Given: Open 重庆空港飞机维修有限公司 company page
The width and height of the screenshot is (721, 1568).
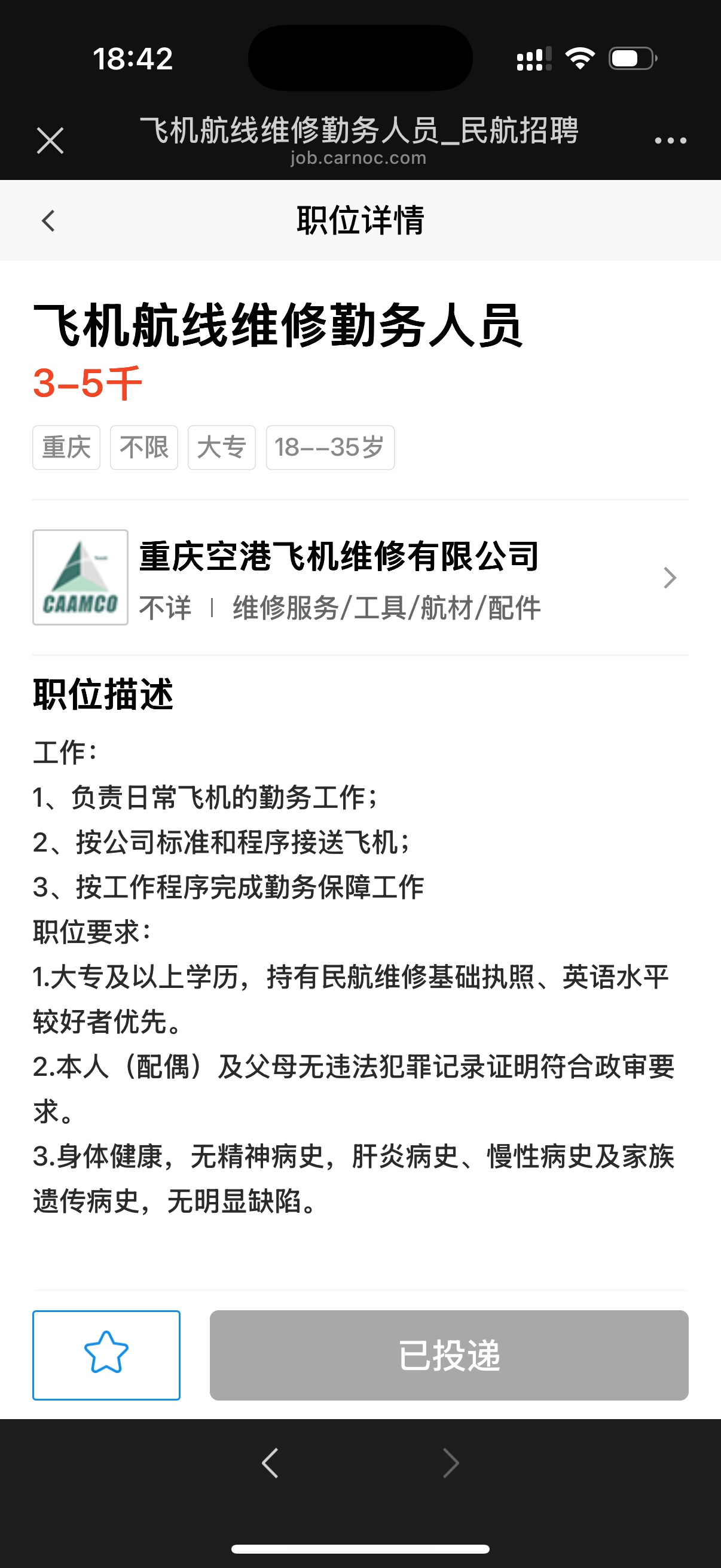Looking at the screenshot, I should 359,576.
